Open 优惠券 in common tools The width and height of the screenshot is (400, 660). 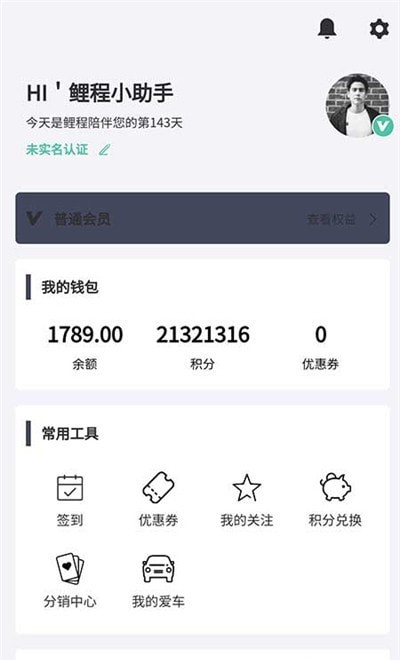pyautogui.click(x=158, y=500)
